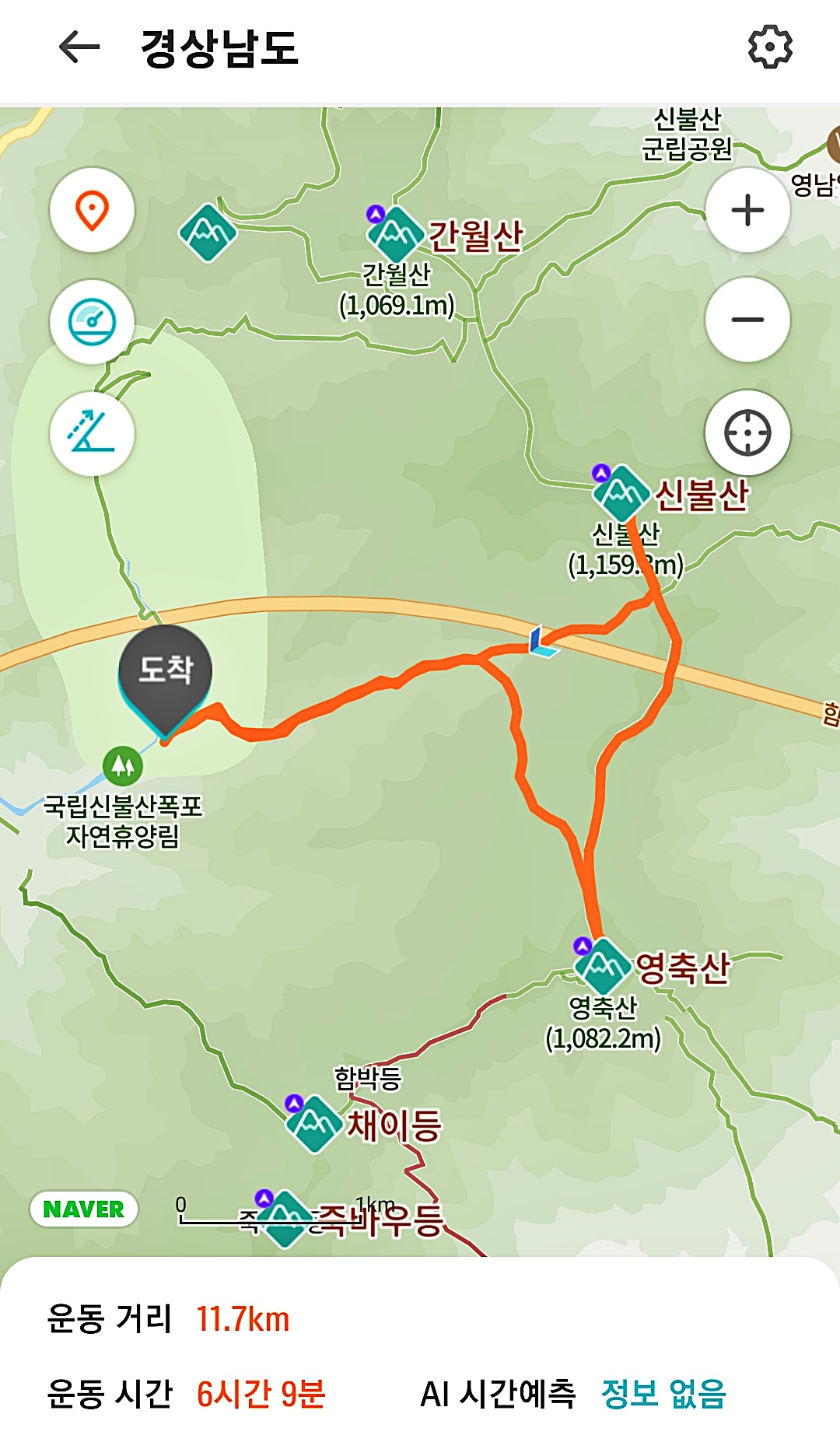840x1435 pixels.
Task: Zoom in with the plus button
Action: (x=747, y=210)
